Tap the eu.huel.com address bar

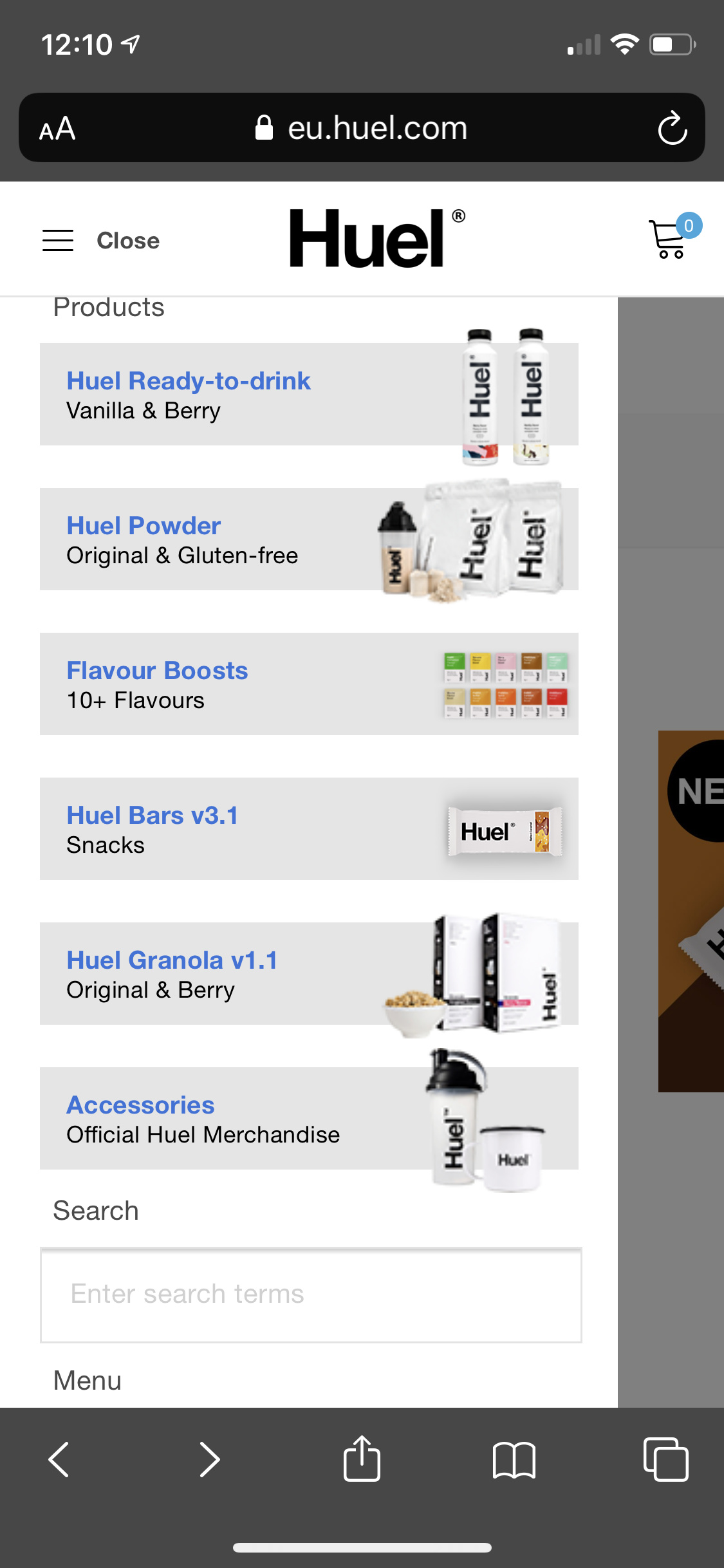tap(362, 127)
